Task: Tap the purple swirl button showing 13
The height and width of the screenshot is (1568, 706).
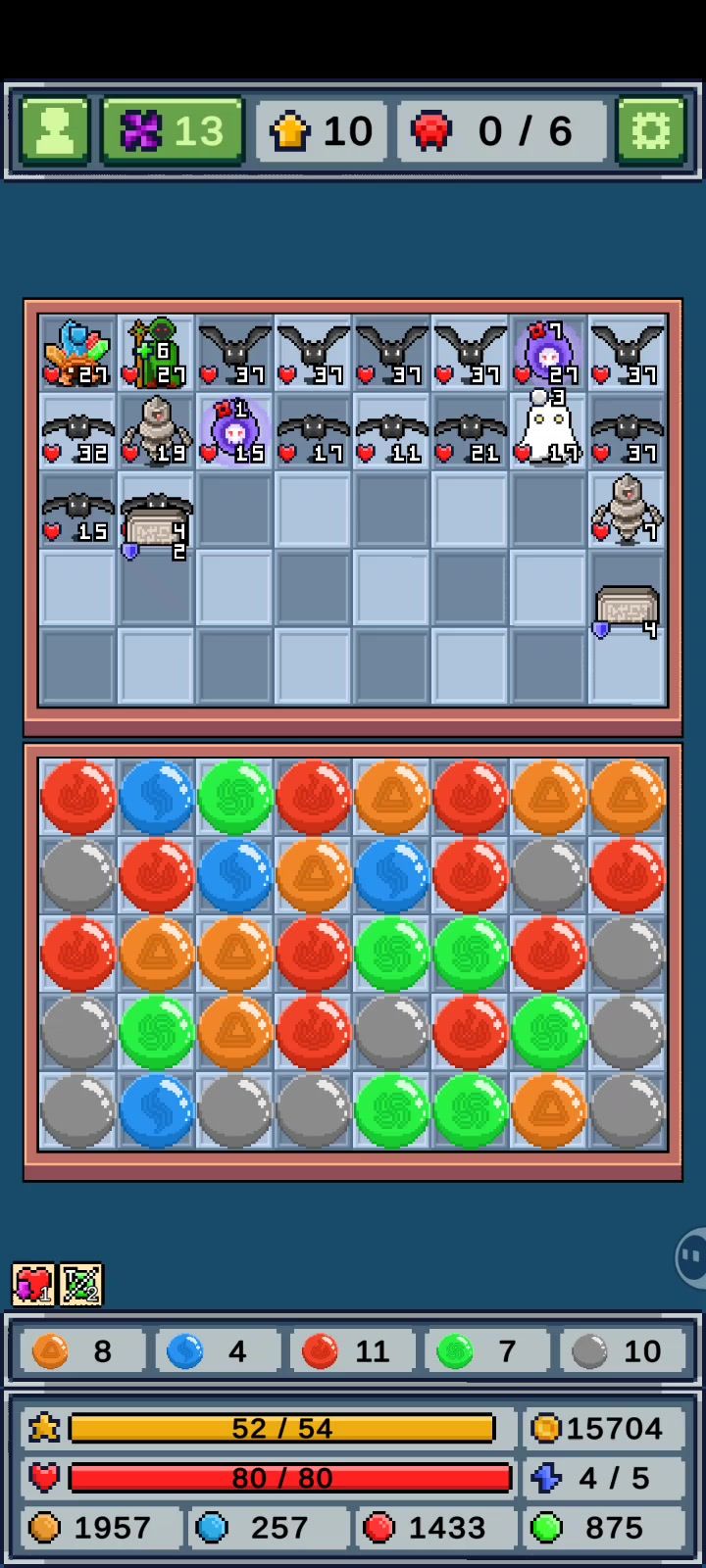Action: [x=173, y=130]
